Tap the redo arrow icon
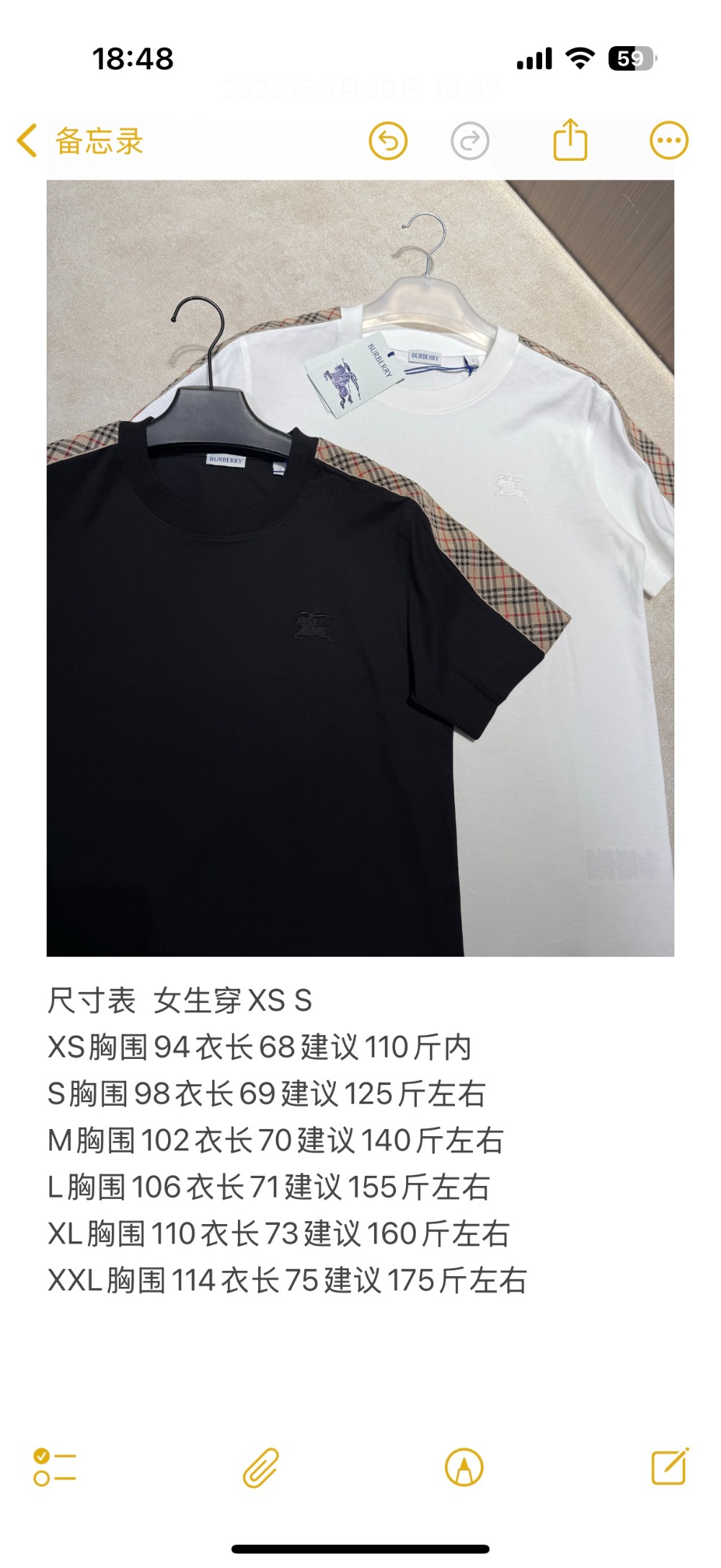721x1568 pixels. (x=469, y=141)
